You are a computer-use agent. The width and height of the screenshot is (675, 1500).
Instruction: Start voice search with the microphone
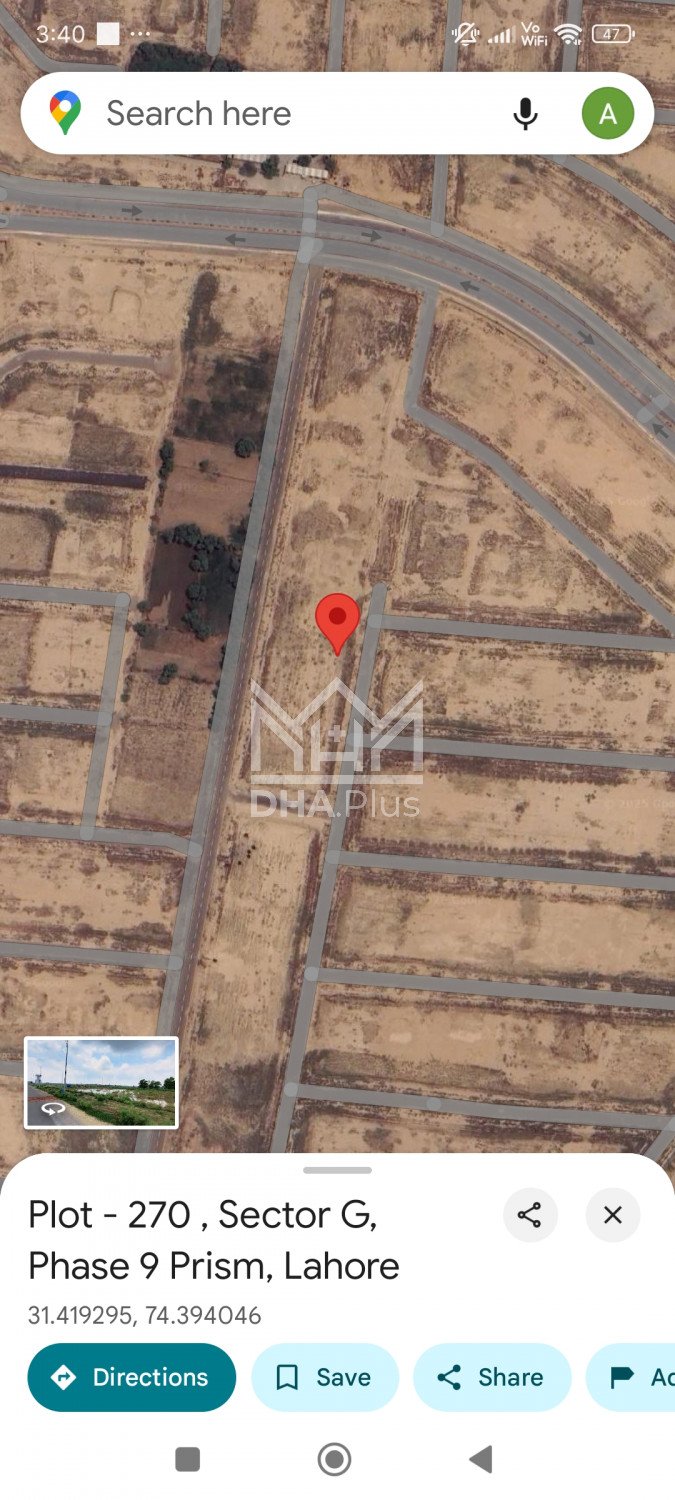(x=525, y=114)
